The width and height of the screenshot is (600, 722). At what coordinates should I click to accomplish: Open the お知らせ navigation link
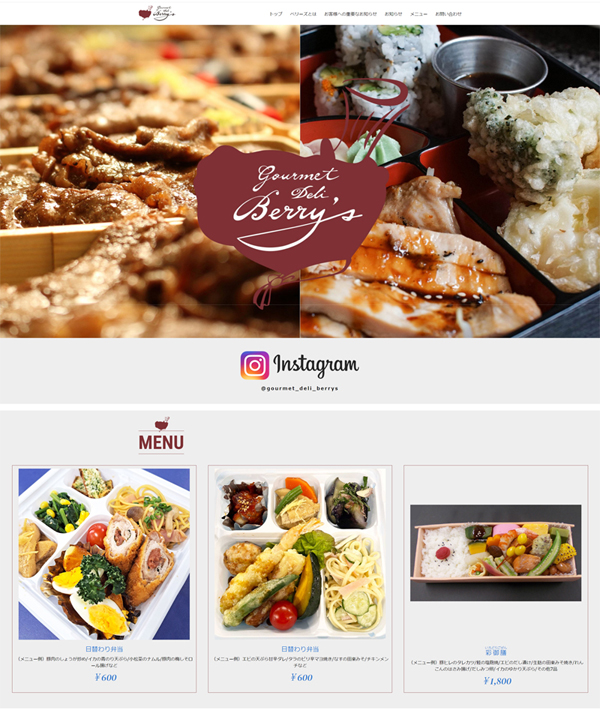click(x=394, y=14)
